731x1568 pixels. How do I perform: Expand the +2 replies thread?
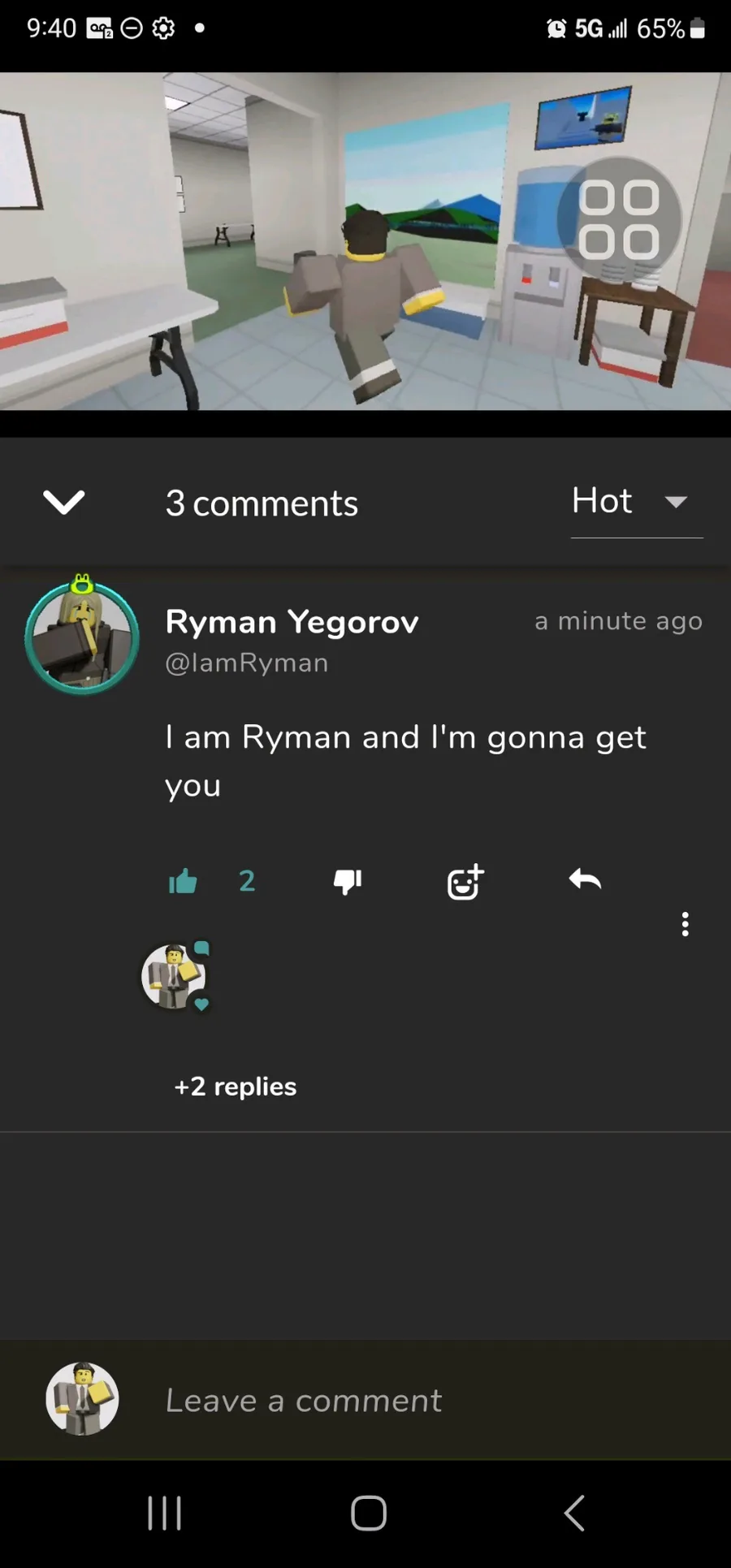click(x=236, y=1086)
